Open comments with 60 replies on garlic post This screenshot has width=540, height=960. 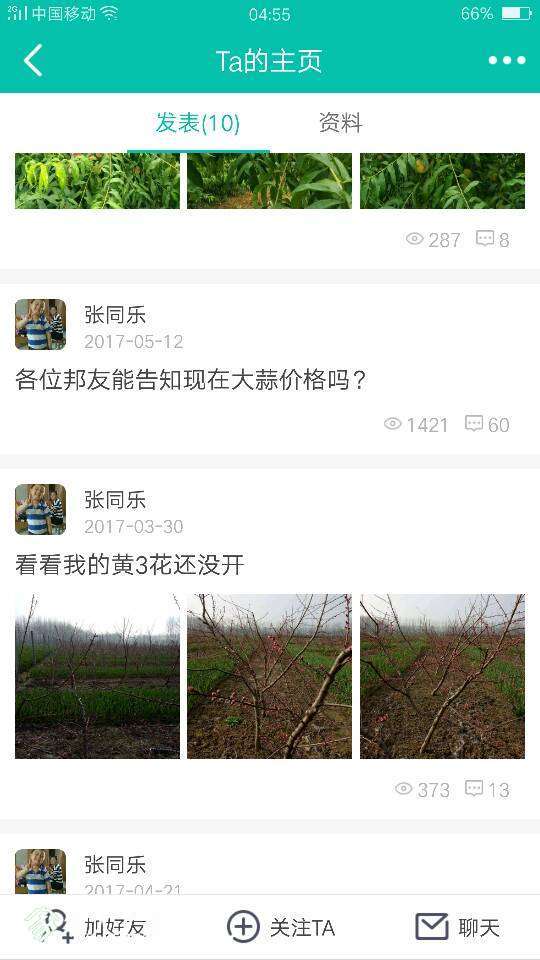[487, 424]
